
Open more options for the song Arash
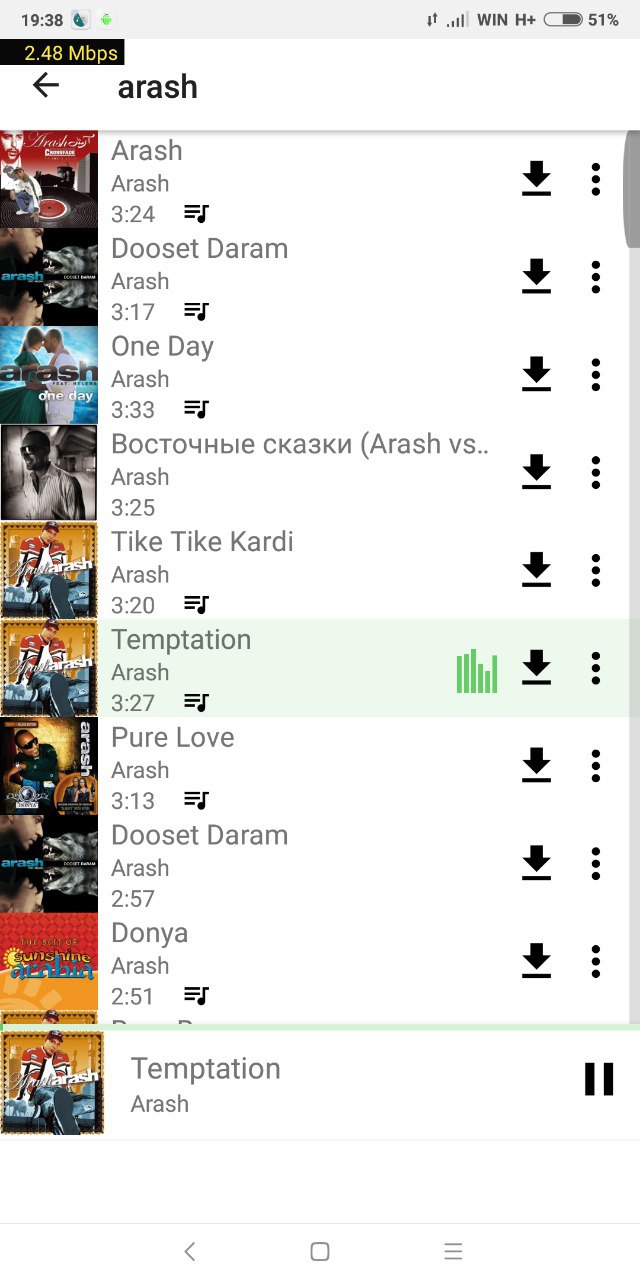(x=596, y=179)
